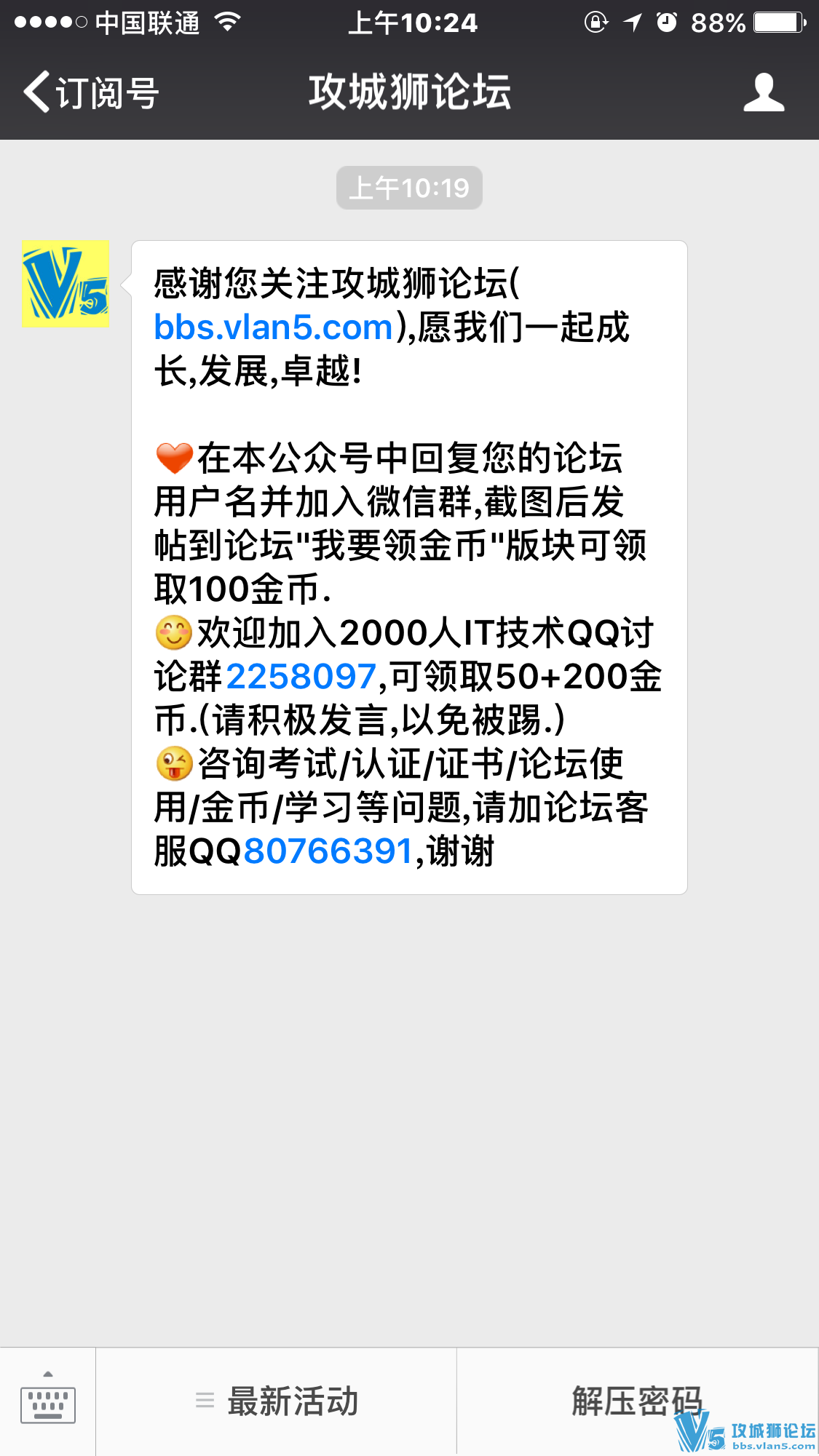819x1456 pixels.
Task: Open the bbs.vlan5.com link
Action: click(x=274, y=327)
